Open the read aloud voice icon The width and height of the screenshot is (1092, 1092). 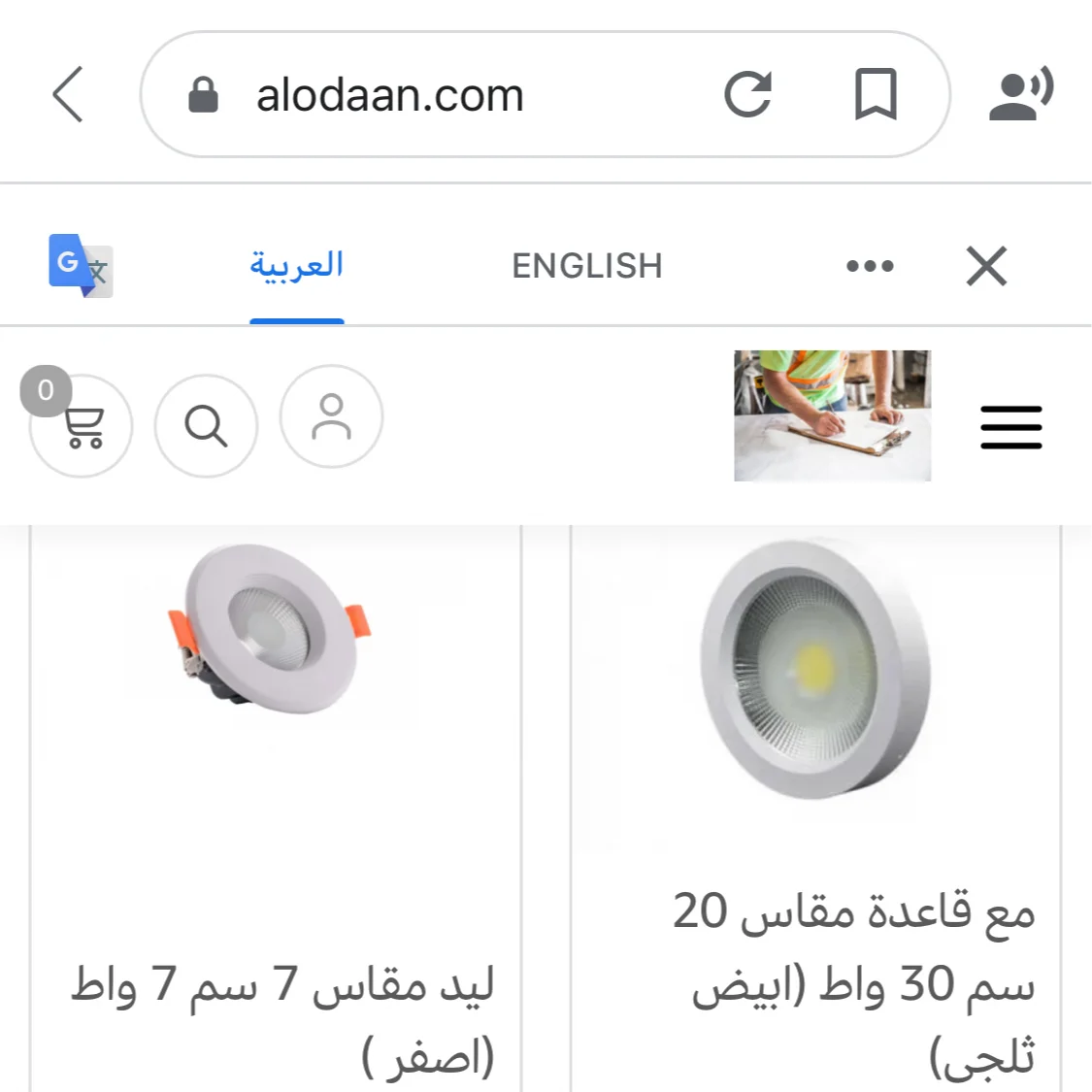pyautogui.click(x=1021, y=94)
